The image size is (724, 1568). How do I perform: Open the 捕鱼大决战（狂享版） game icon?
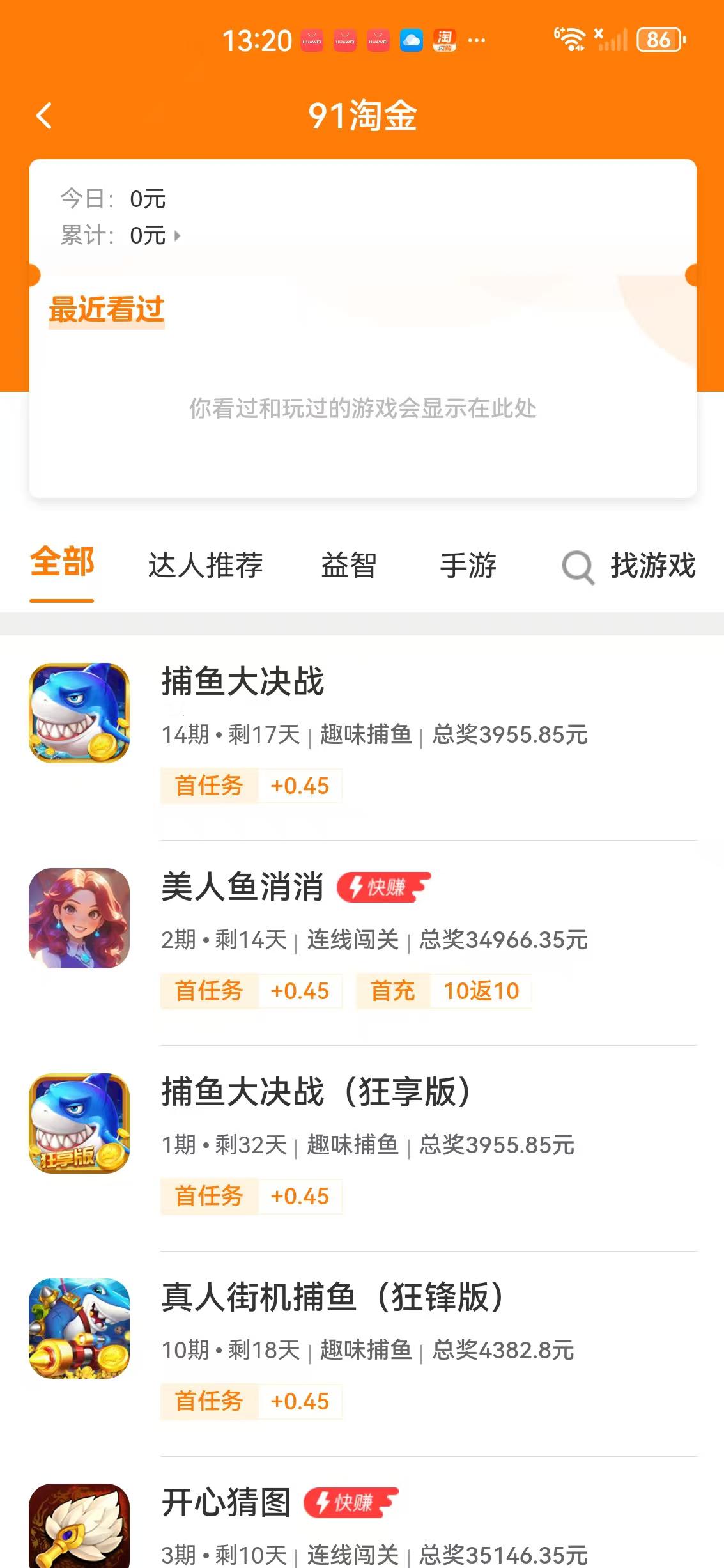point(79,1123)
